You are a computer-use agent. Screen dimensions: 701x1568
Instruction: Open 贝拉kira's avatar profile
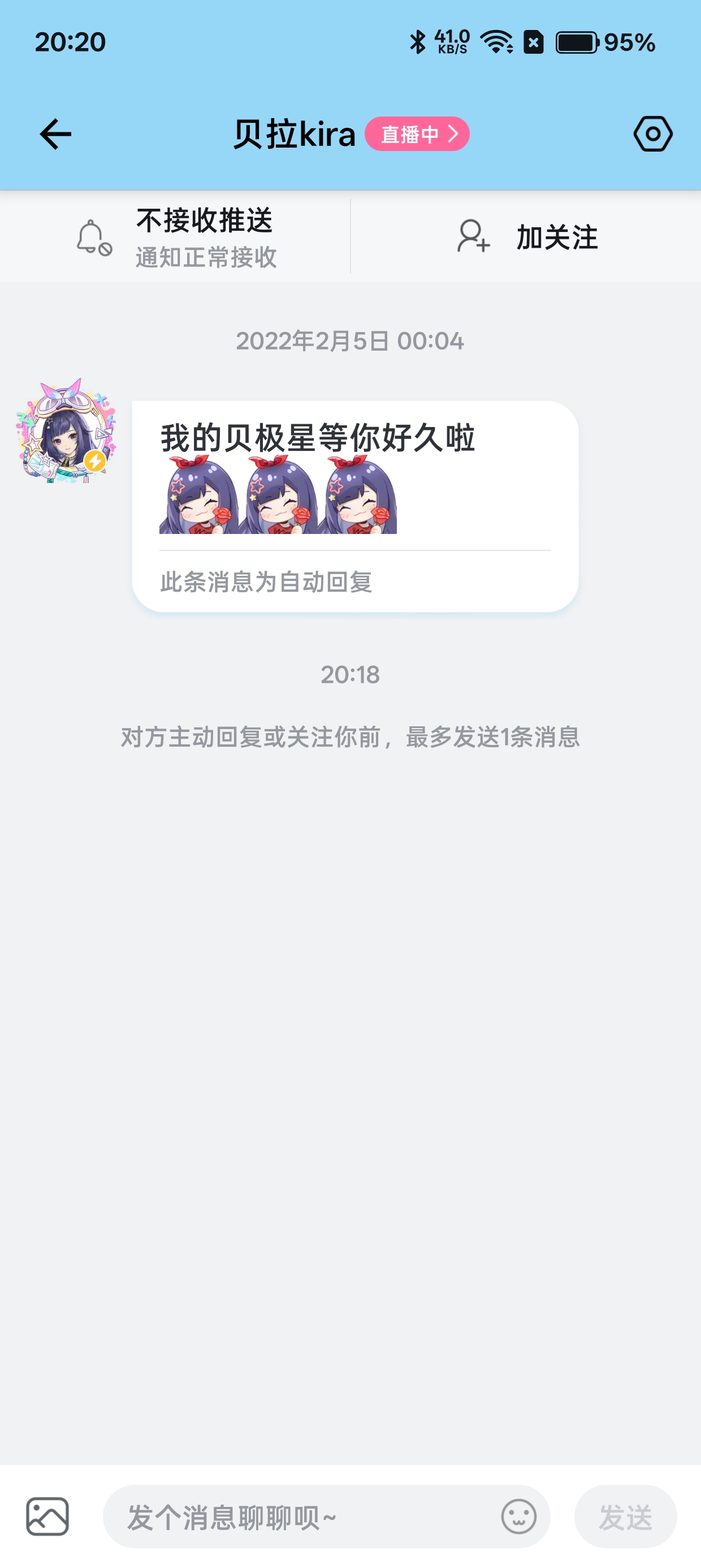tap(66, 432)
